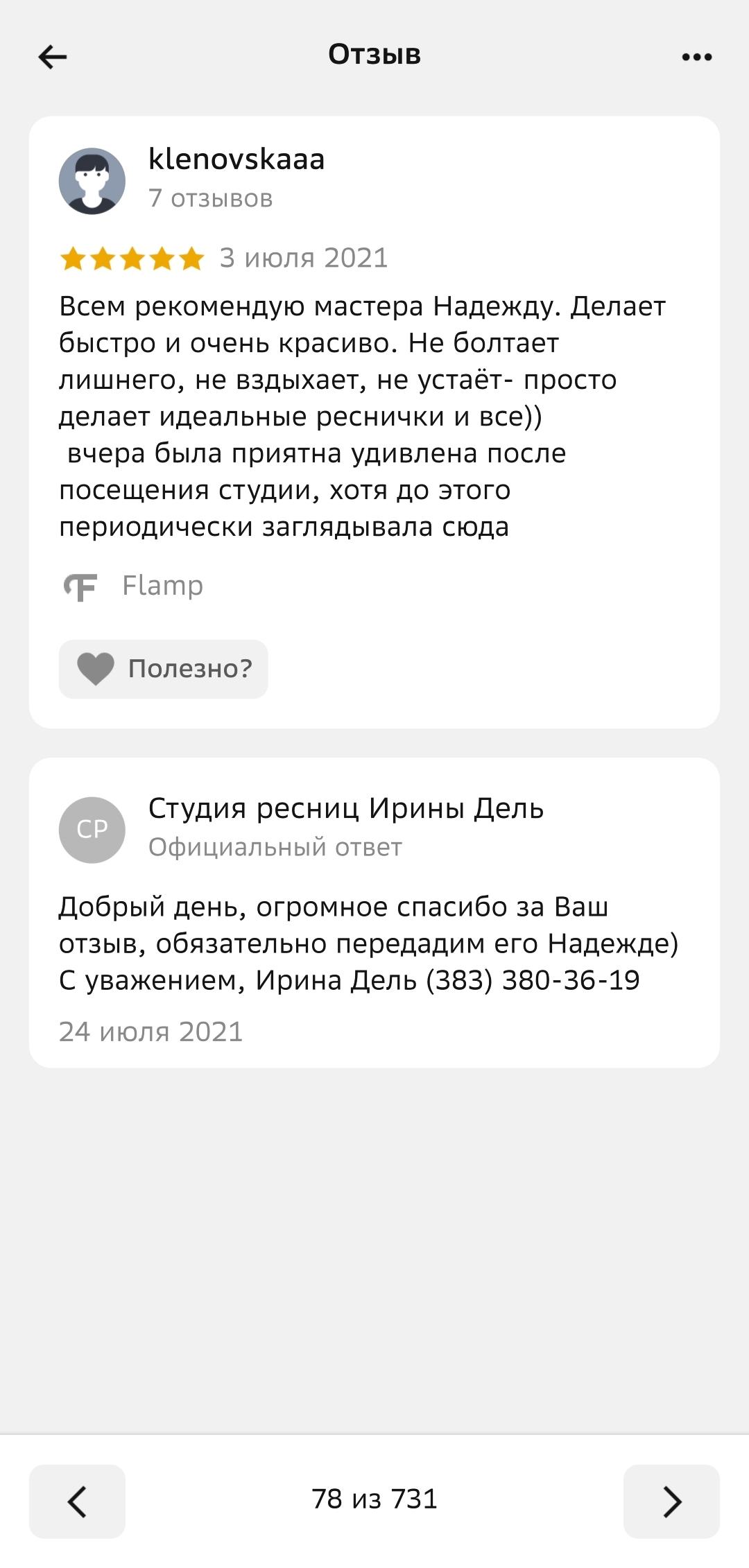
Task: Mark the review as useful with Полезно?
Action: pos(164,669)
